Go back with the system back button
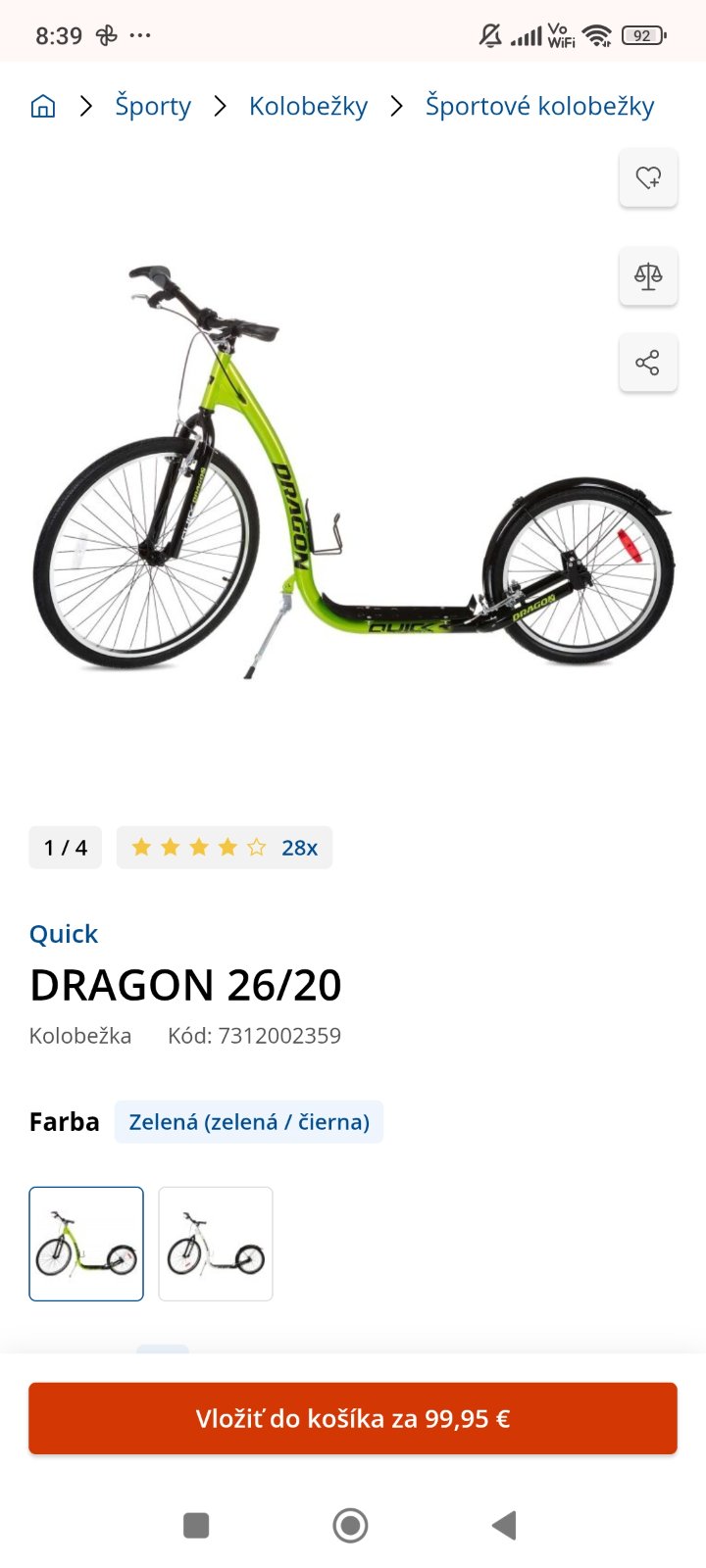Image resolution: width=706 pixels, height=1568 pixels. [504, 1525]
